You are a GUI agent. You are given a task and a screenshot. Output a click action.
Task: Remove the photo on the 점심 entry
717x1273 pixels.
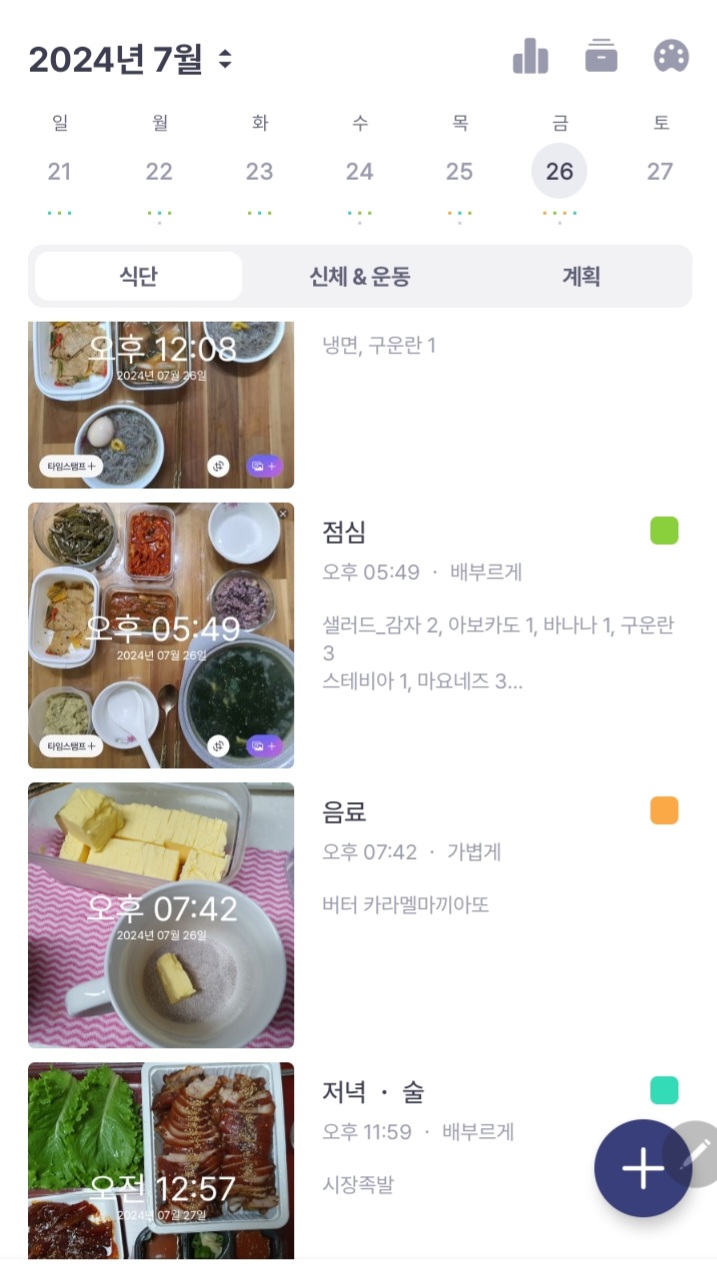(283, 513)
